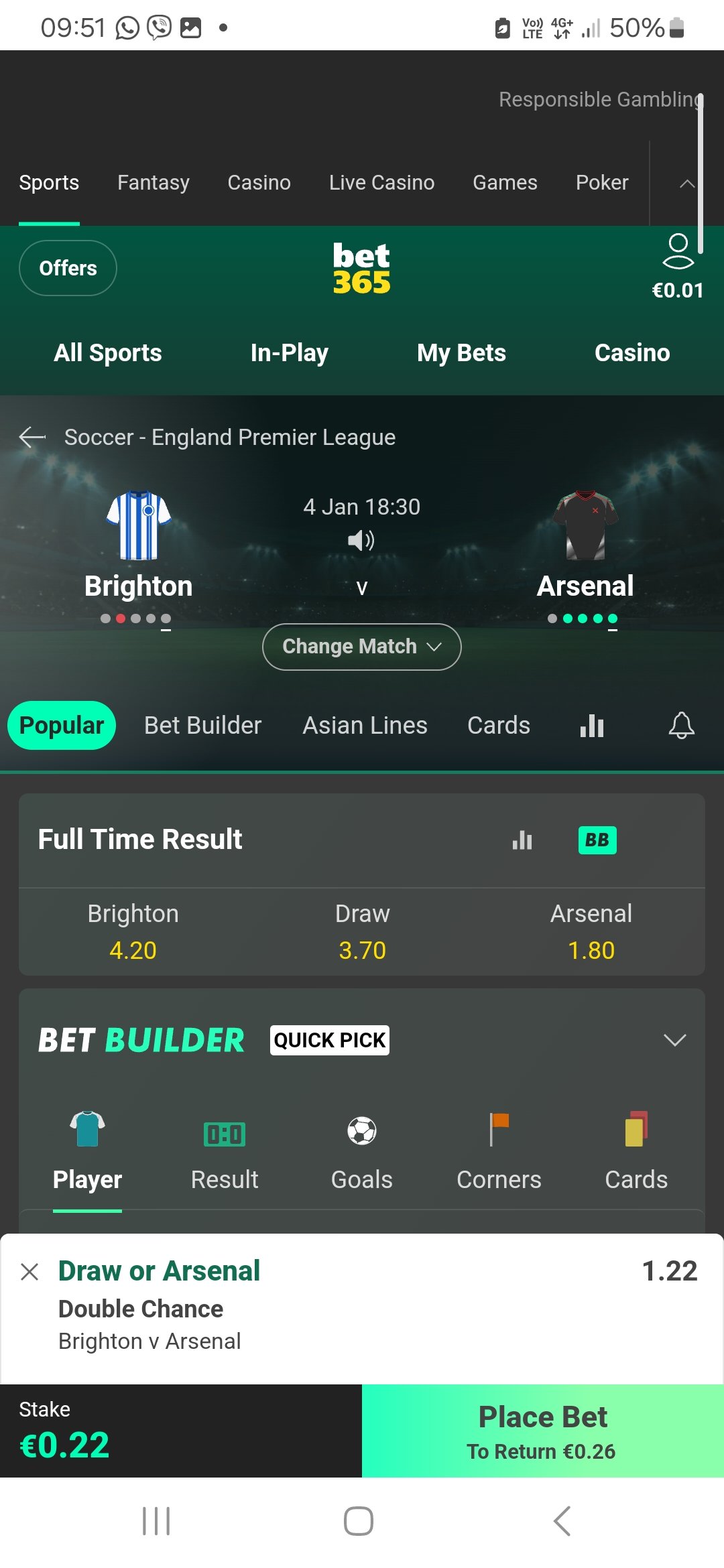The width and height of the screenshot is (724, 1568).
Task: Switch to the In-Play section
Action: click(289, 352)
